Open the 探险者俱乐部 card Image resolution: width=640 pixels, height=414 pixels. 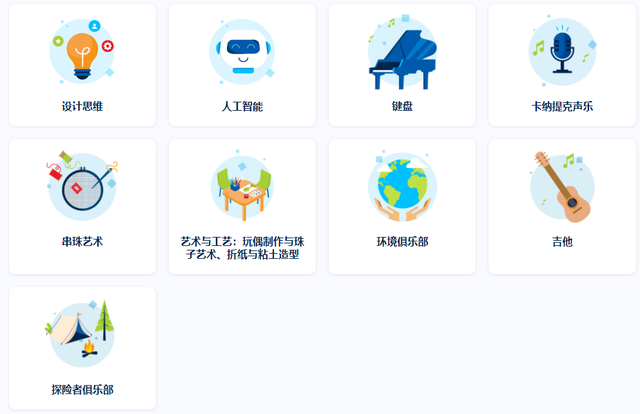pos(82,348)
